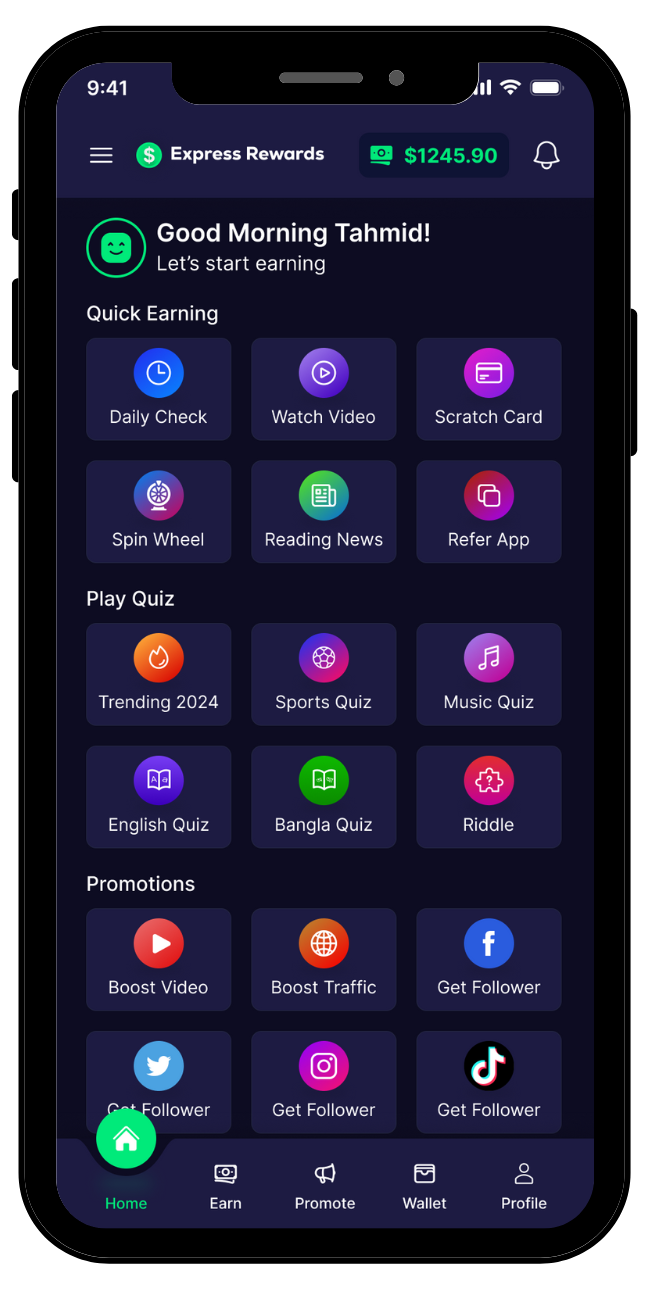The height and width of the screenshot is (1290, 650).
Task: Start the Trending 2024 quiz
Action: click(158, 674)
